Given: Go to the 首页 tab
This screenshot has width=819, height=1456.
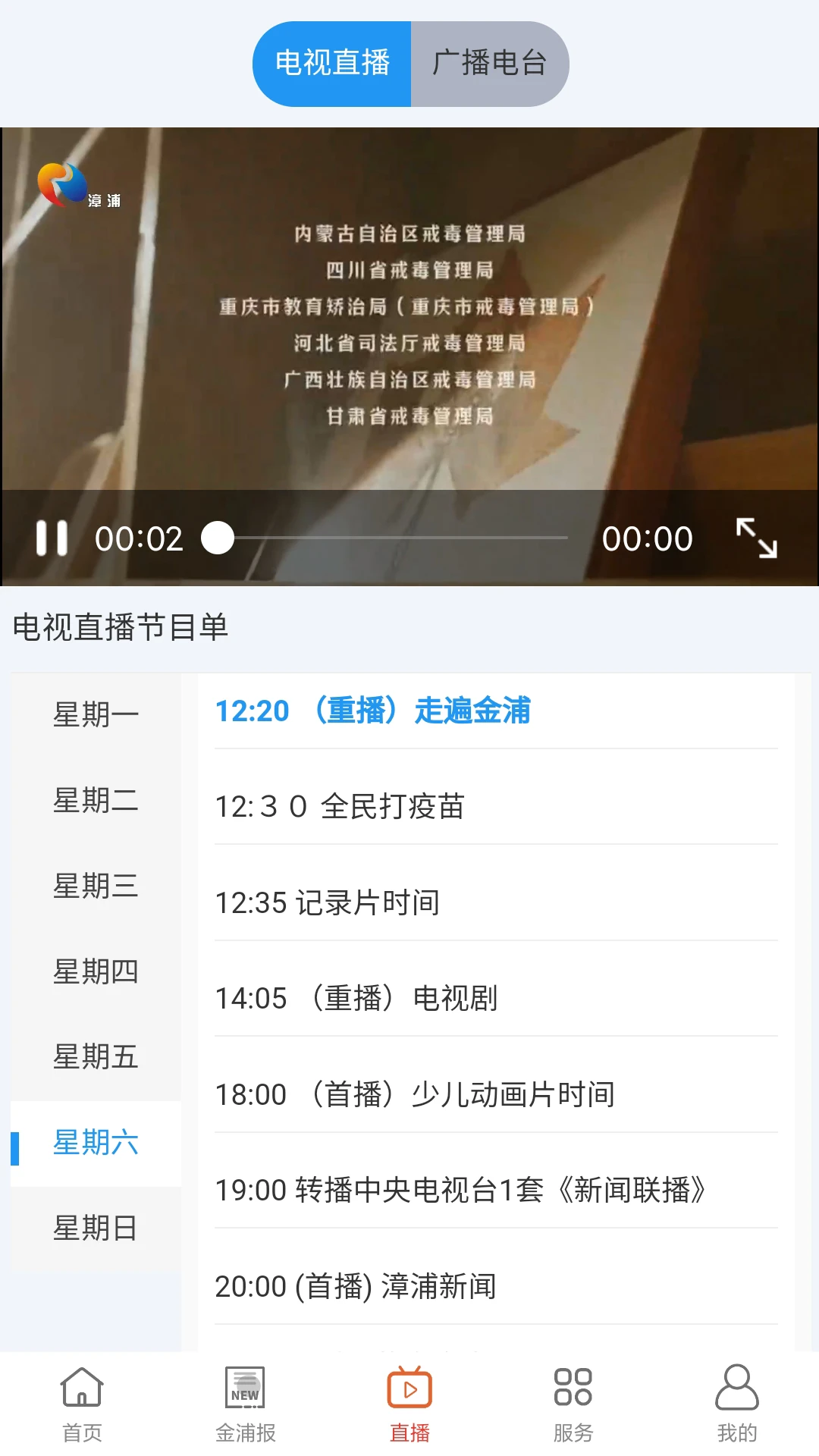Looking at the screenshot, I should 82,1404.
